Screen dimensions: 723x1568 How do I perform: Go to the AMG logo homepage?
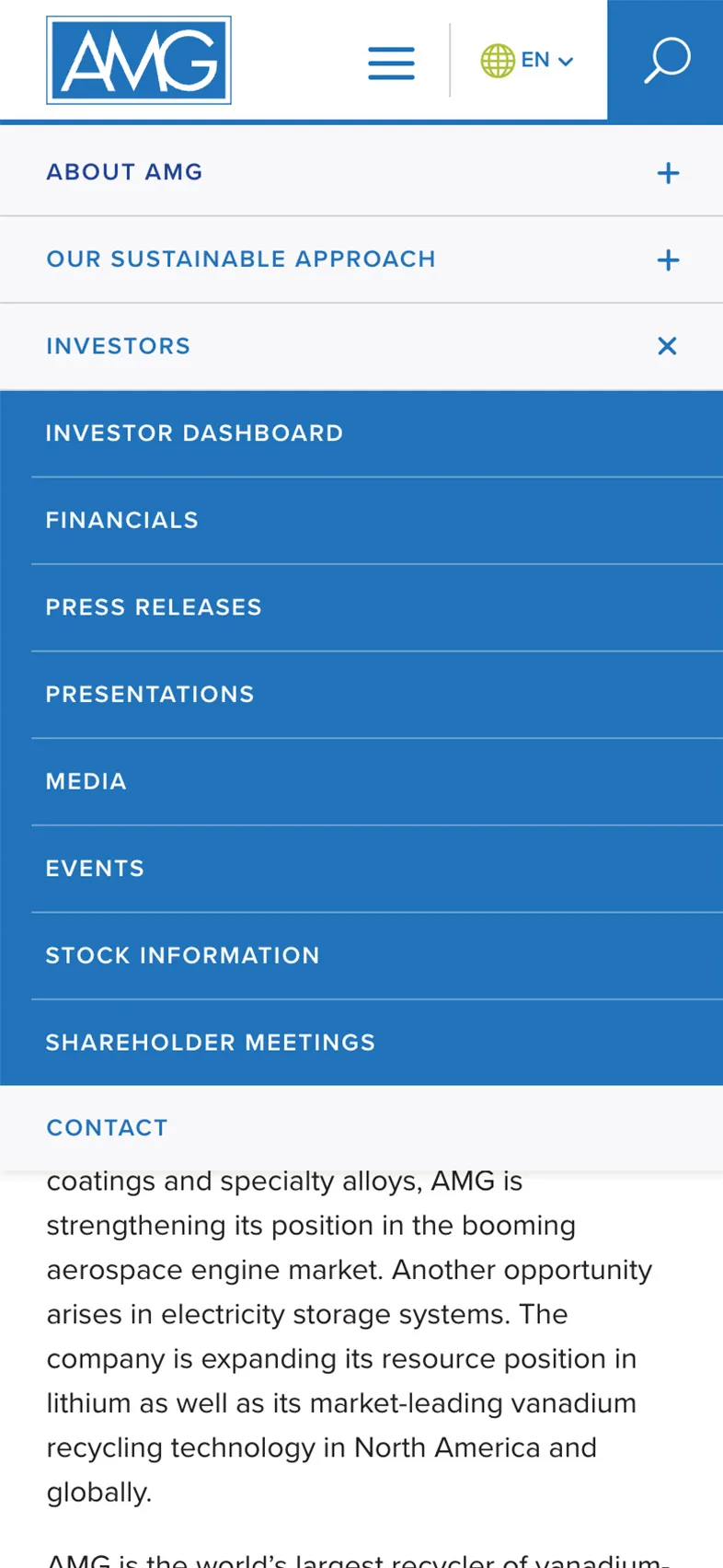tap(139, 61)
